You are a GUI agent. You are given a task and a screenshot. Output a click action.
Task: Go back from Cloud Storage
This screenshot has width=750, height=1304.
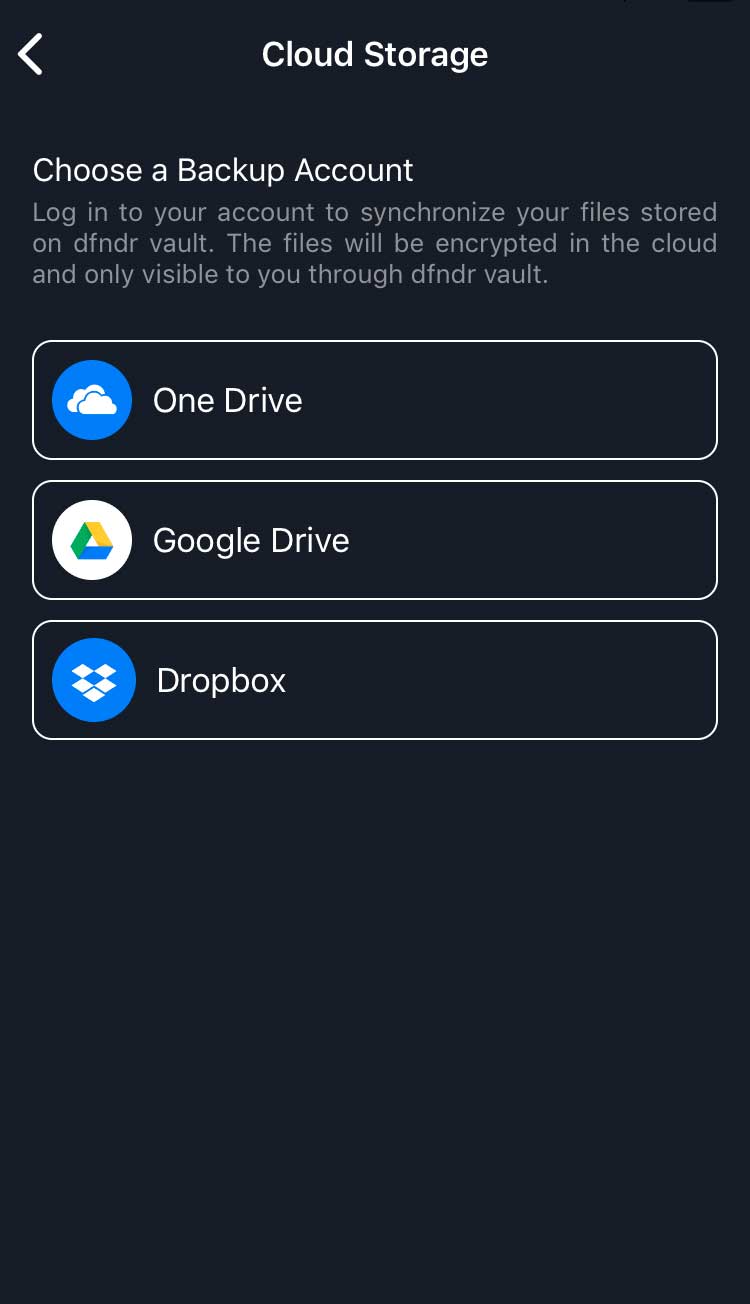[x=32, y=54]
